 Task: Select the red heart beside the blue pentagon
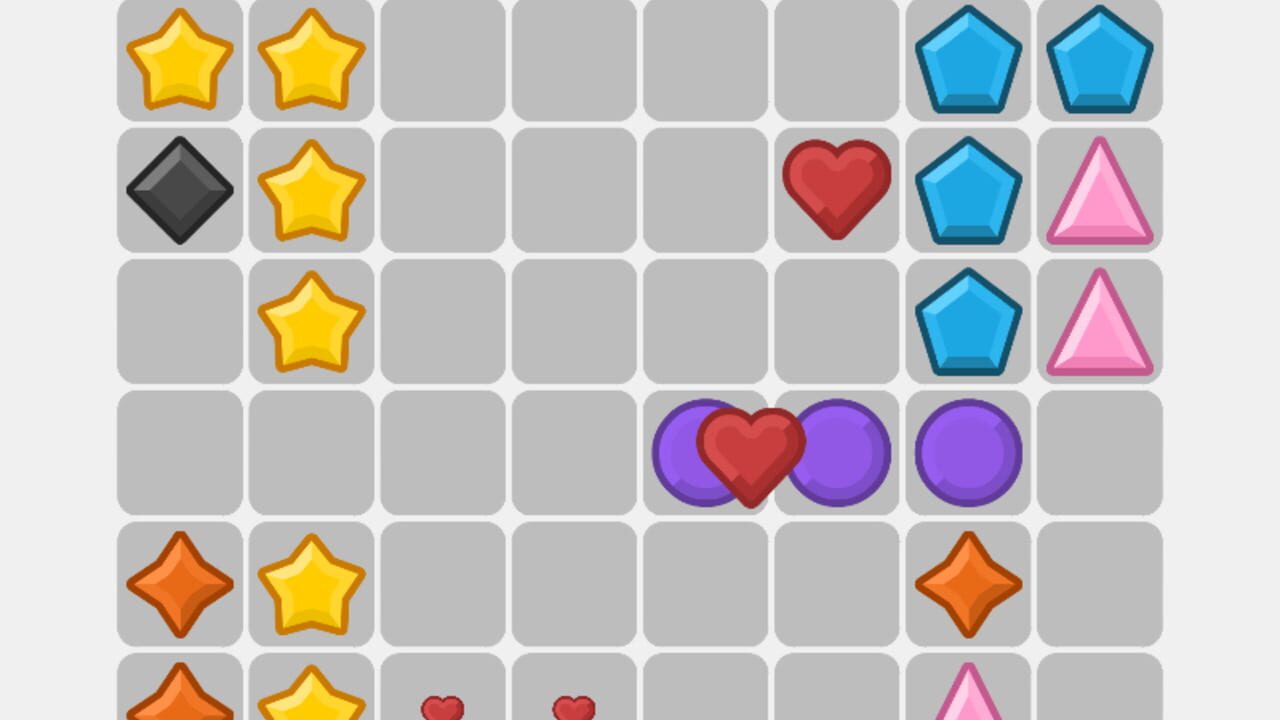(836, 188)
